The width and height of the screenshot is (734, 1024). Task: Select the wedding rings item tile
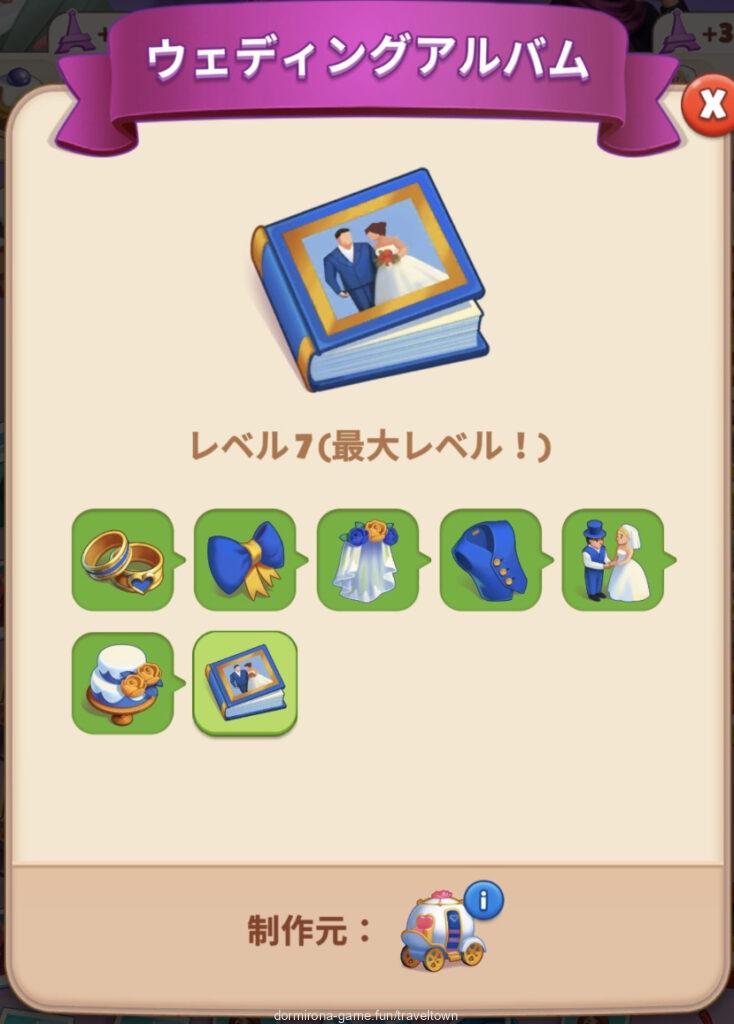(x=123, y=560)
